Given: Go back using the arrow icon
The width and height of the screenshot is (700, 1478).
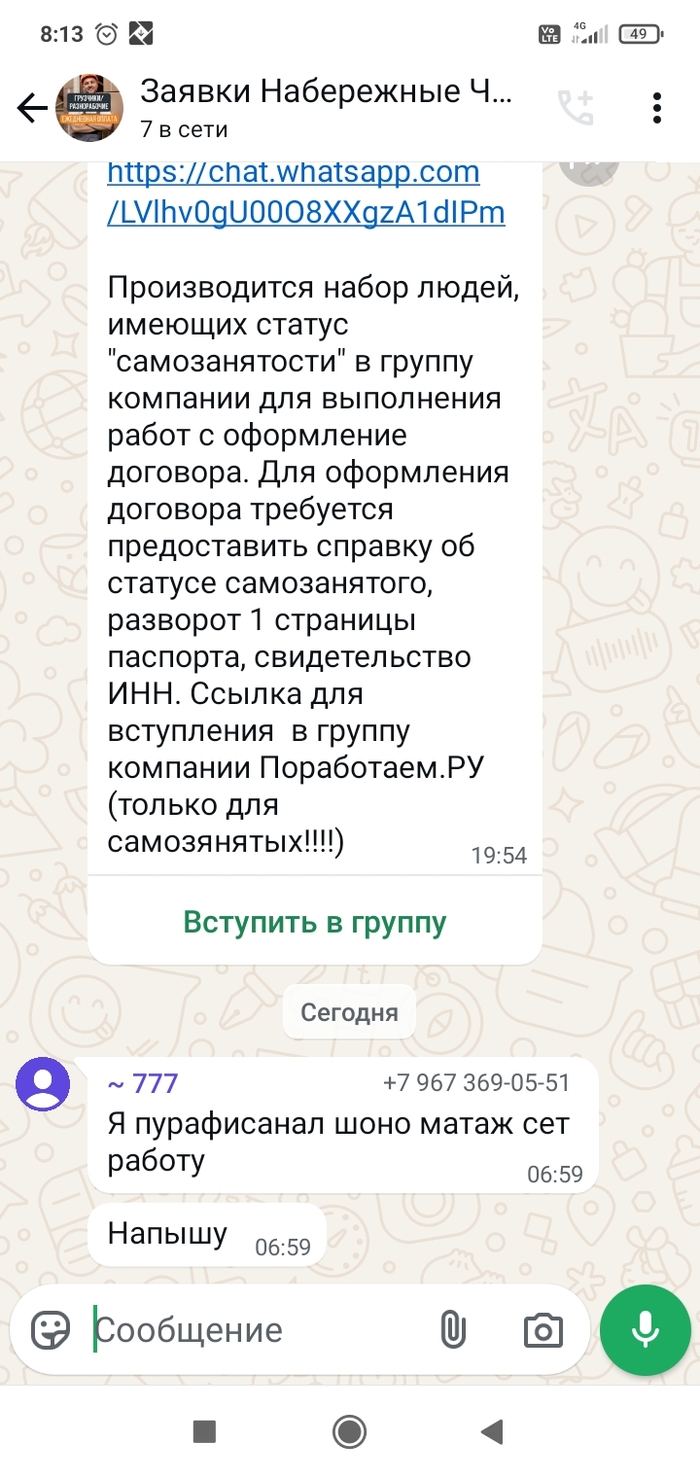Looking at the screenshot, I should point(32,108).
